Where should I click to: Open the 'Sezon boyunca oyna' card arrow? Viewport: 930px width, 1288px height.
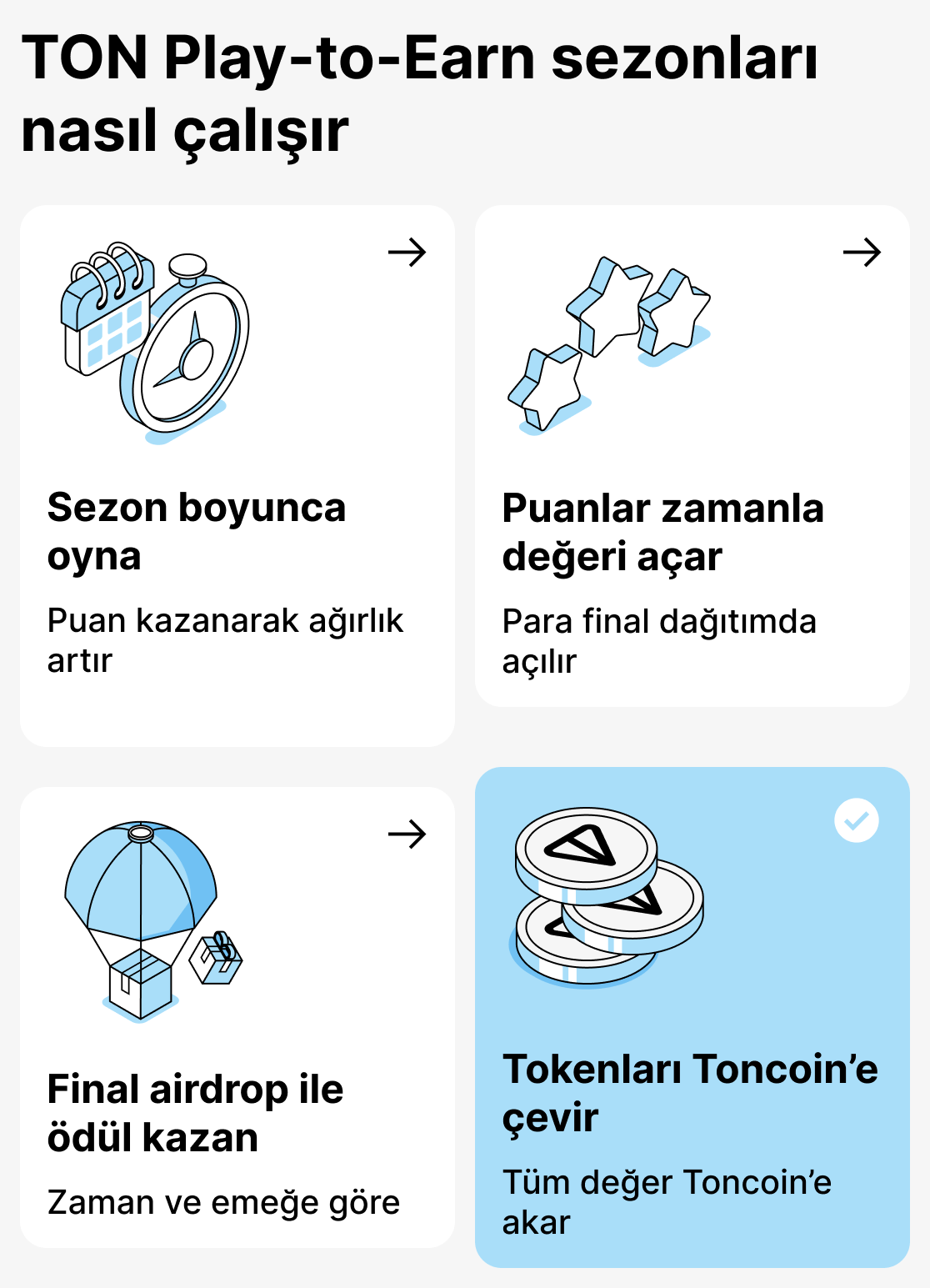coord(408,253)
